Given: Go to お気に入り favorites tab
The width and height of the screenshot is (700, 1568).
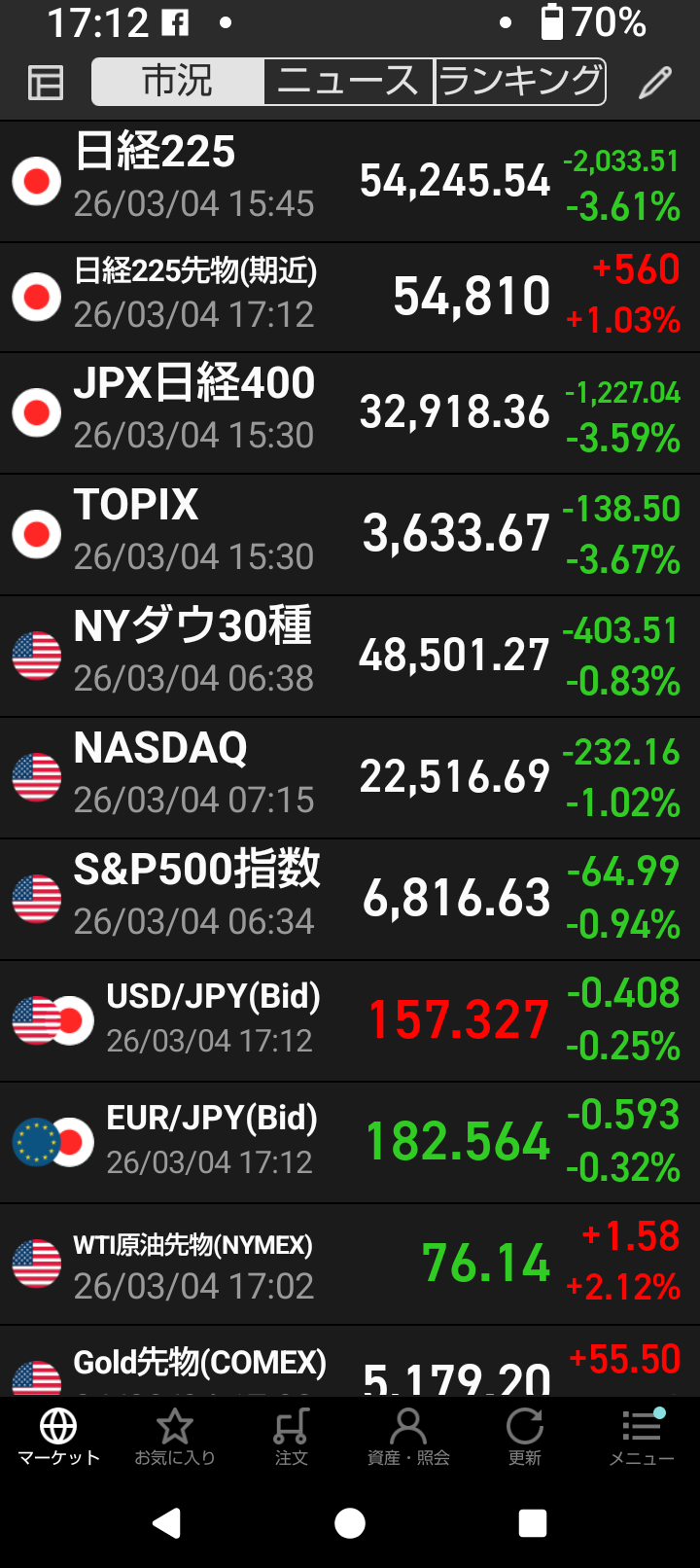Looking at the screenshot, I should pyautogui.click(x=175, y=1437).
